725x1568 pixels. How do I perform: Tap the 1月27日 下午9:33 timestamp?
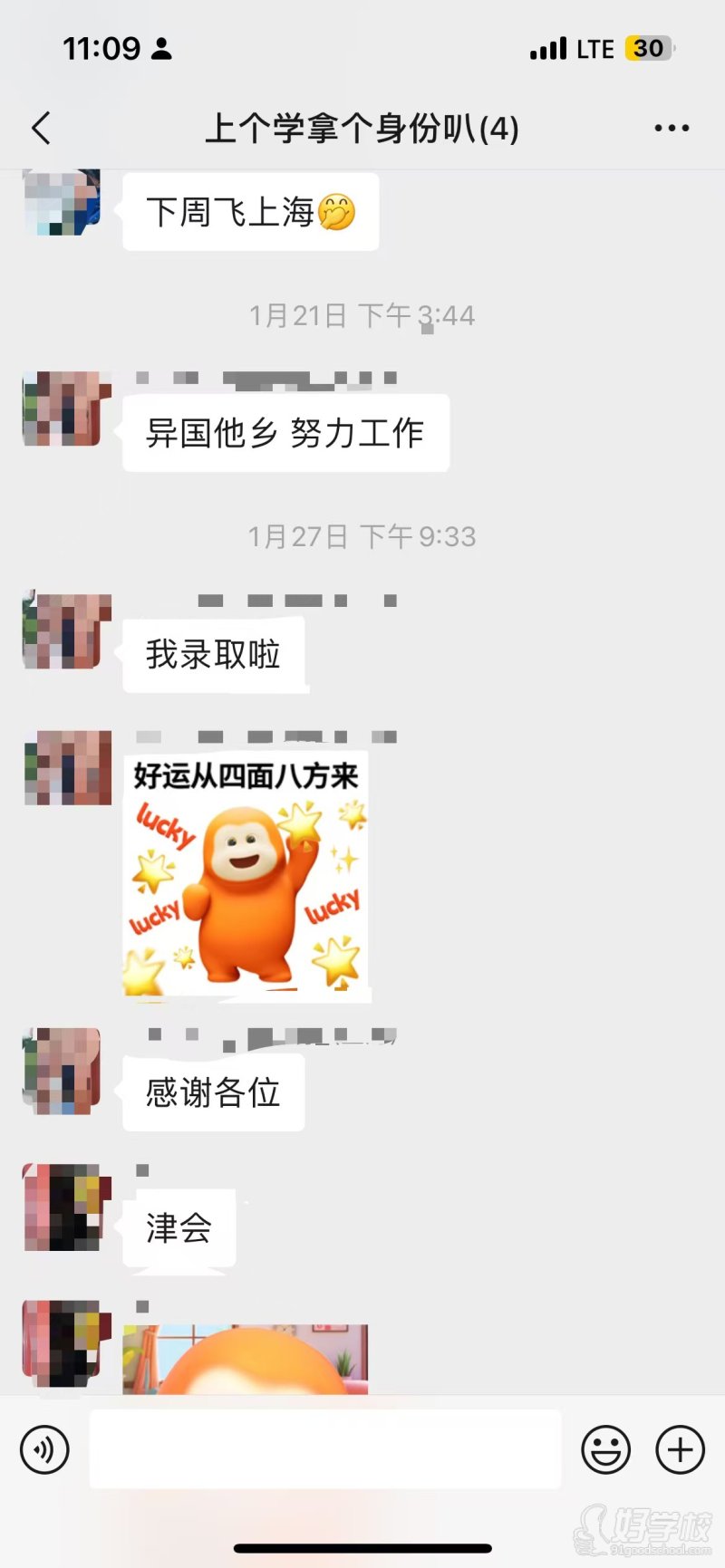click(x=362, y=536)
